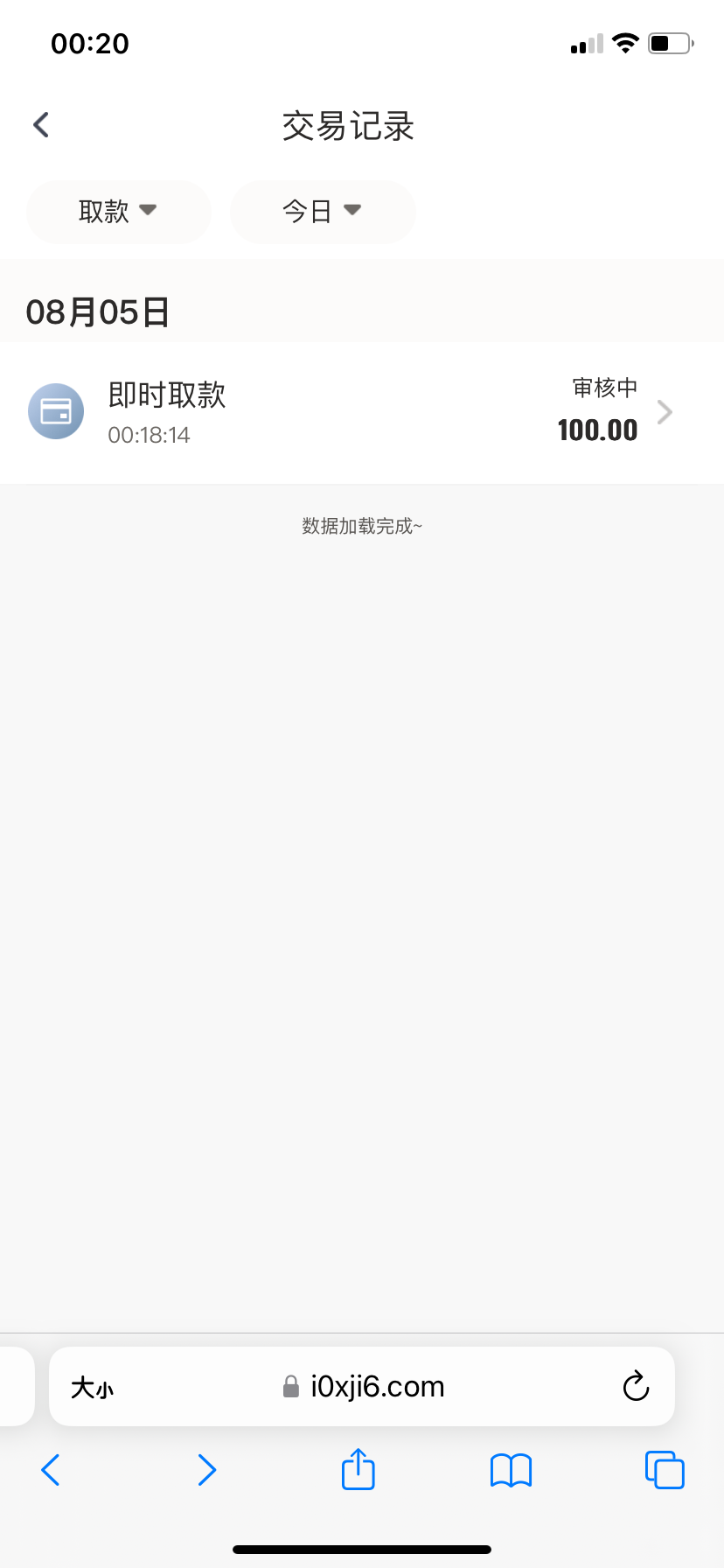Reload the page in Safari

pos(636,1387)
